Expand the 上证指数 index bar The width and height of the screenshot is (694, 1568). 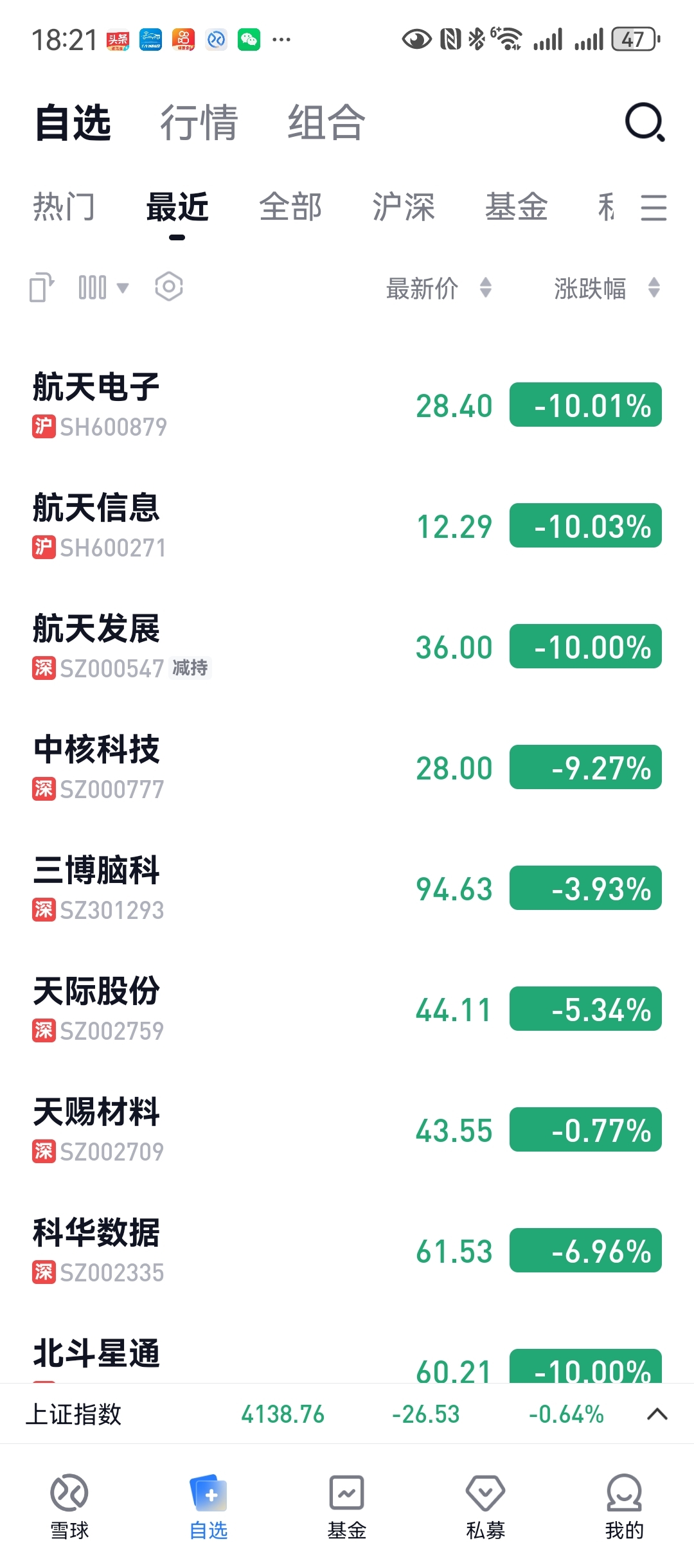coord(657,1414)
